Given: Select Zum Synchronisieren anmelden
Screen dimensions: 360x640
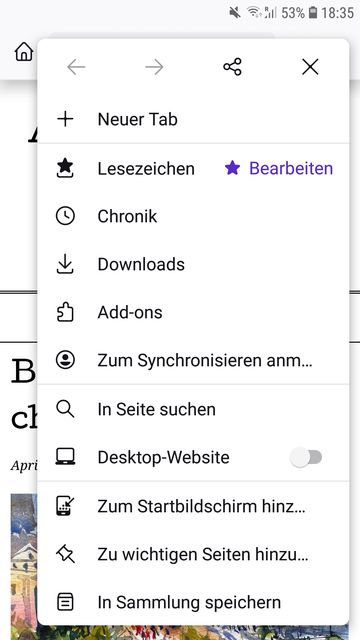Looking at the screenshot, I should (193, 361).
